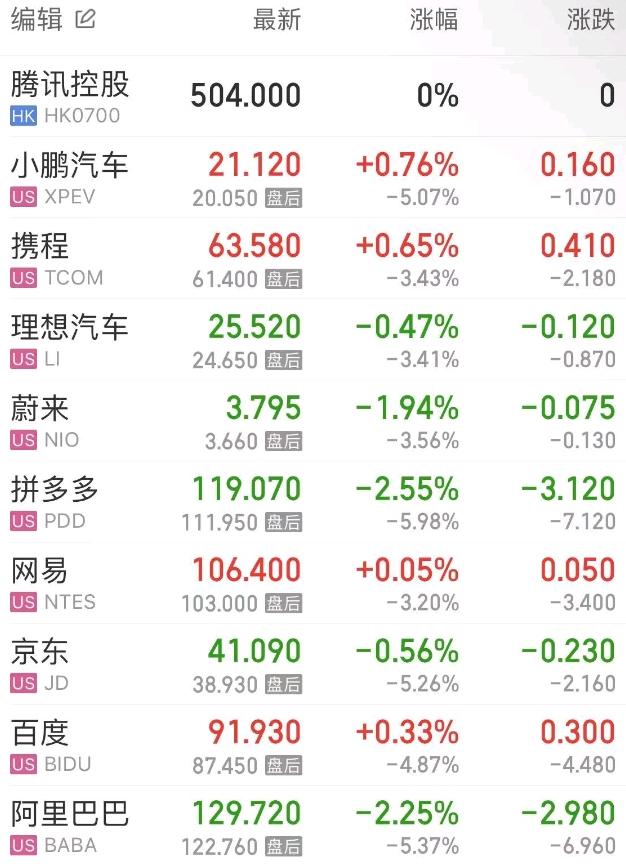Sort list by 涨幅 percent column

click(434, 20)
